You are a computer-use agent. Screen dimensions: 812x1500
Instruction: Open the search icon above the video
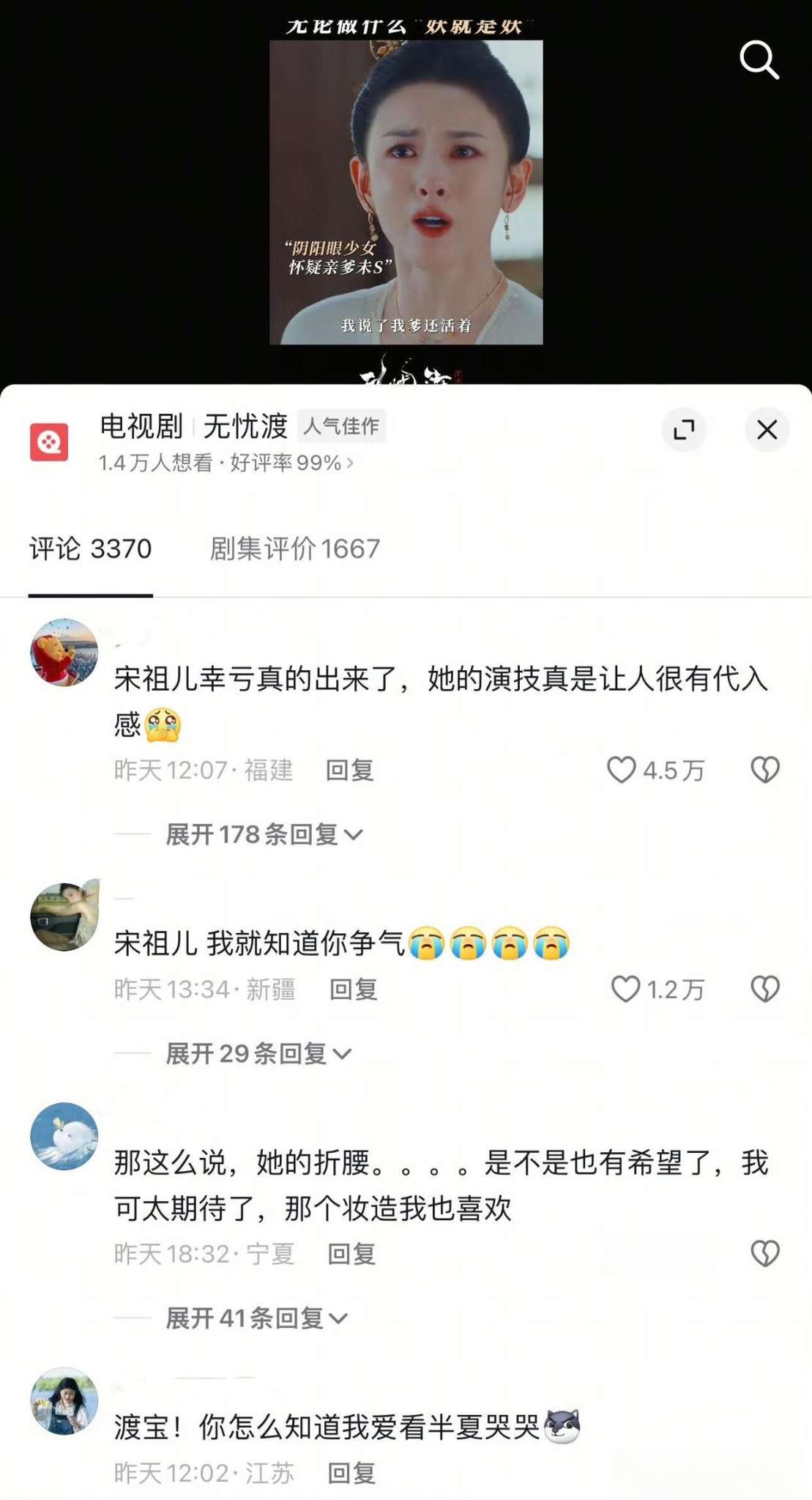tap(759, 59)
